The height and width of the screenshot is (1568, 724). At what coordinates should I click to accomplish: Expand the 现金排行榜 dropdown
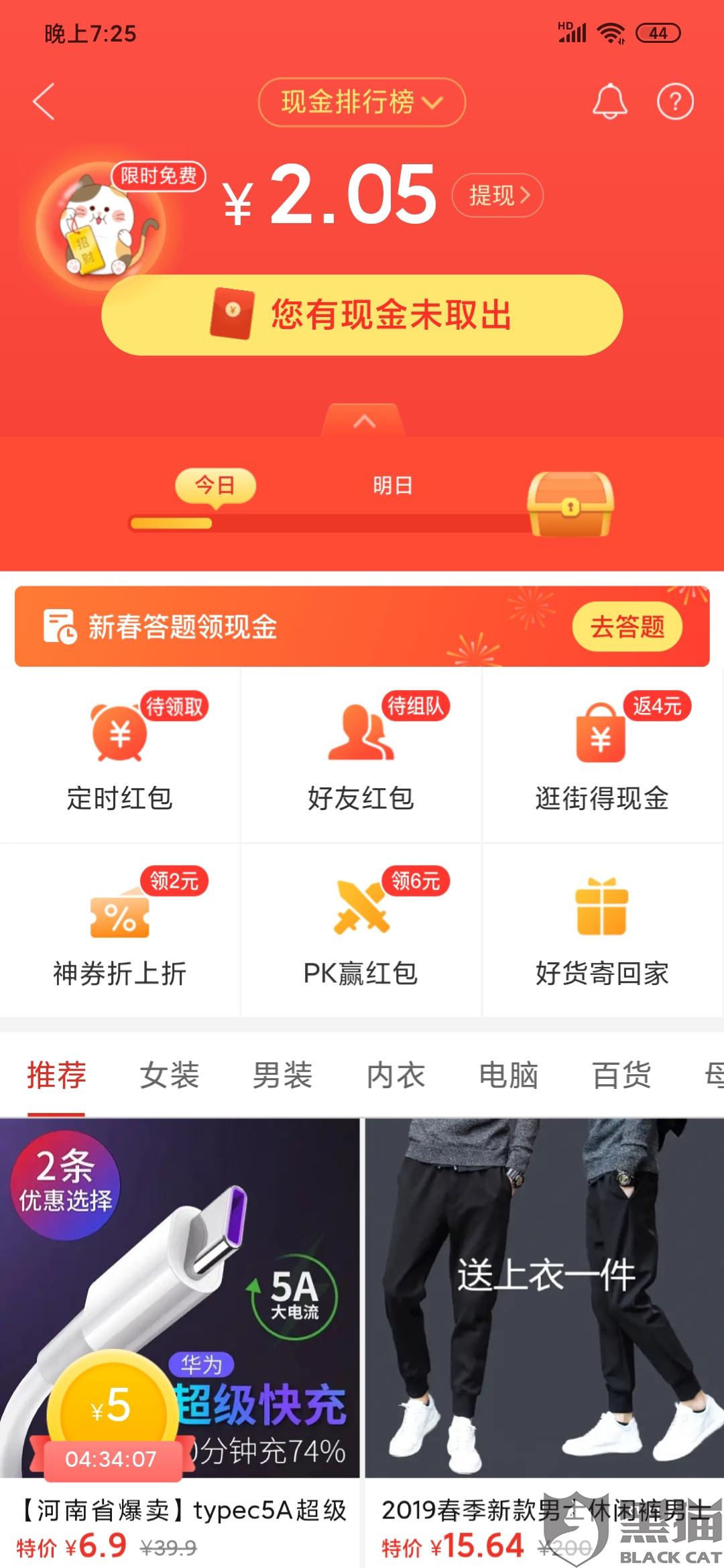pos(361,102)
